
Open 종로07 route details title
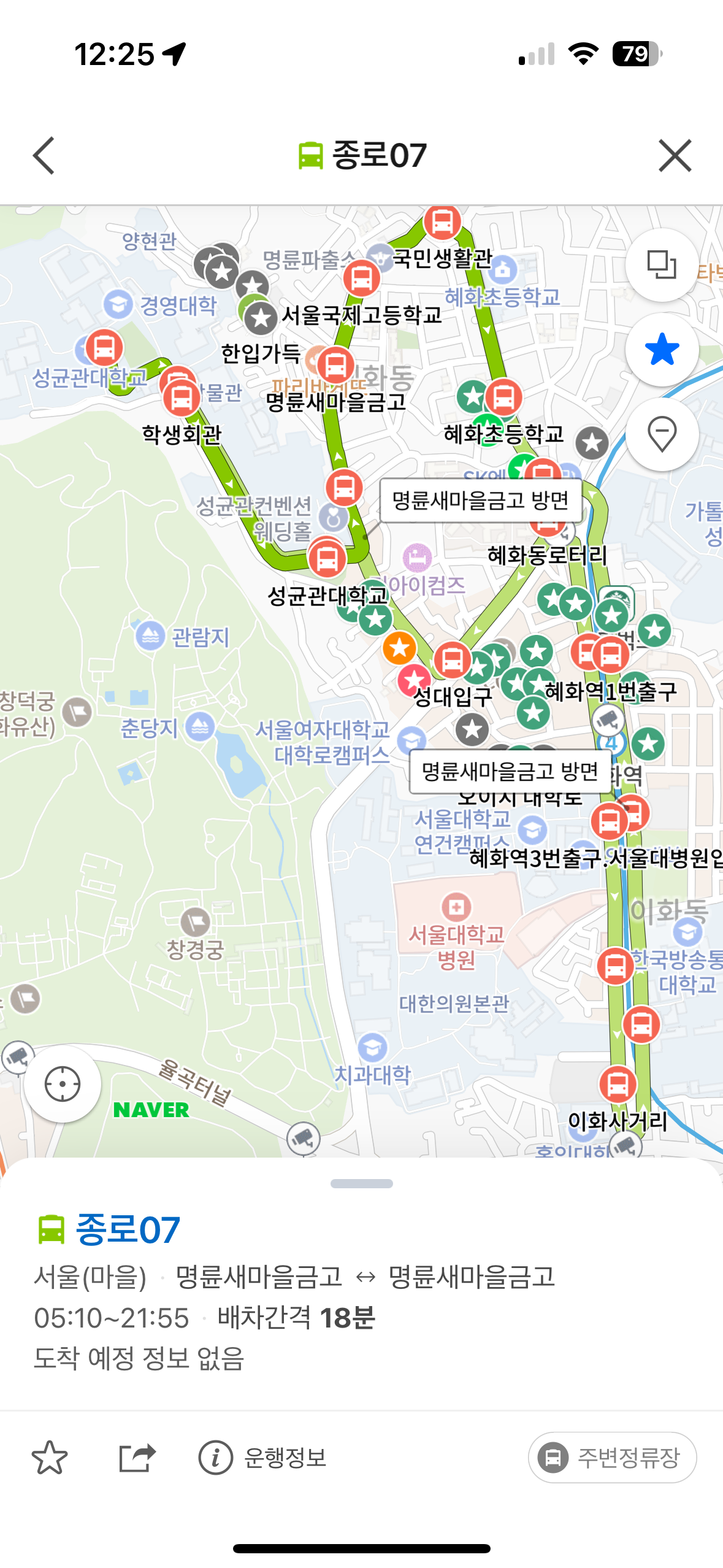pos(128,1229)
